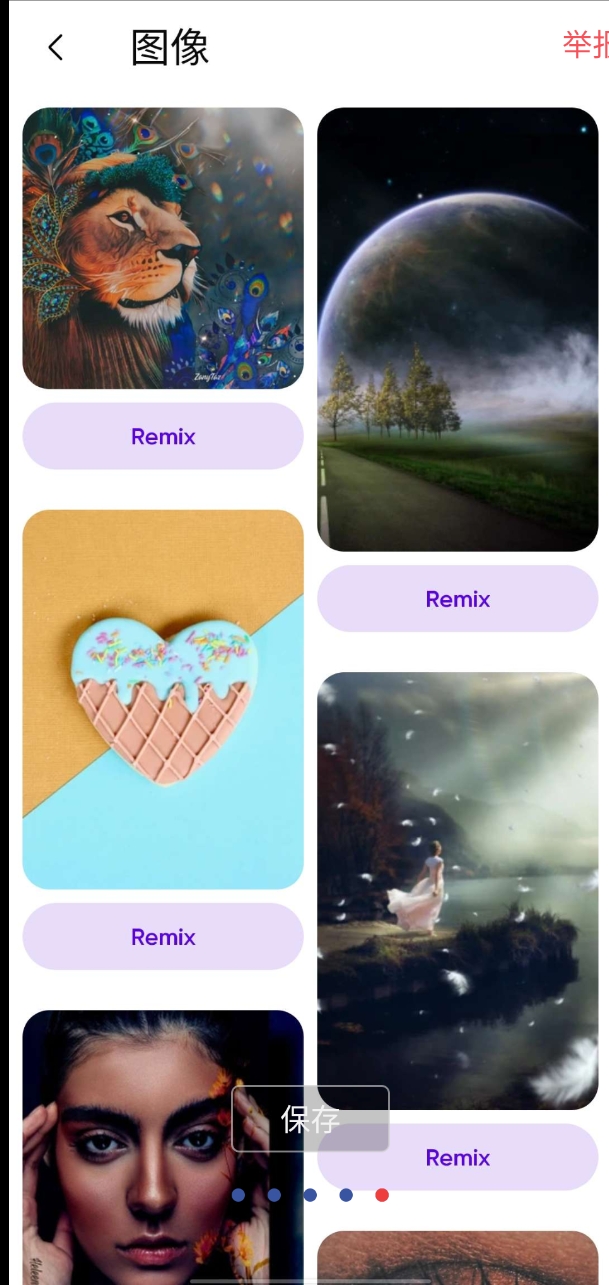Report this content via 举报

coord(586,45)
